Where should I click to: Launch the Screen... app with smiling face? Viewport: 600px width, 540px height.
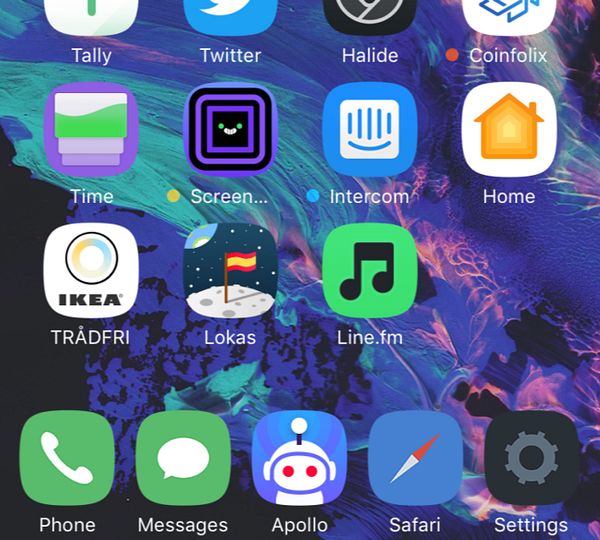(x=230, y=129)
